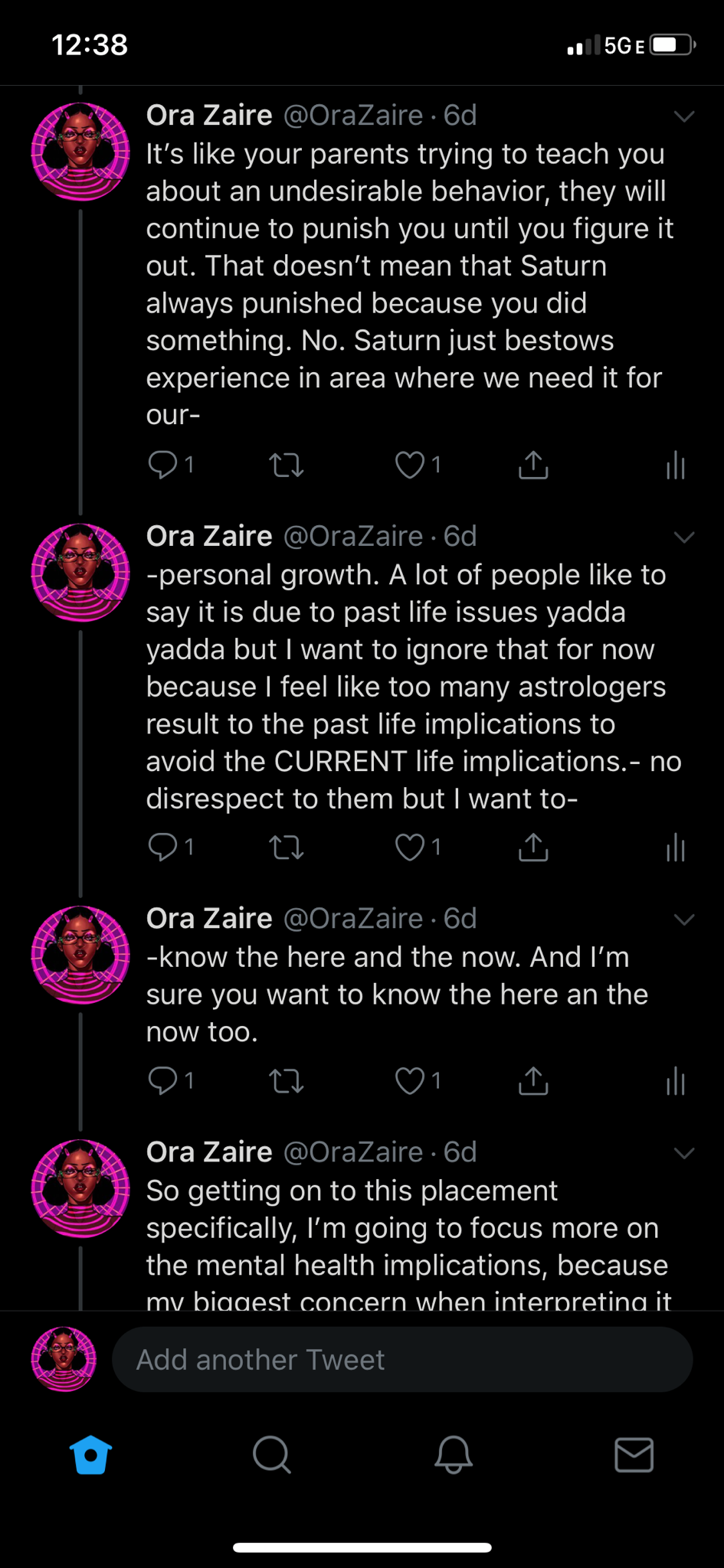724x1568 pixels.
Task: Retweet the tweet starting "-personal growth"
Action: tap(287, 848)
